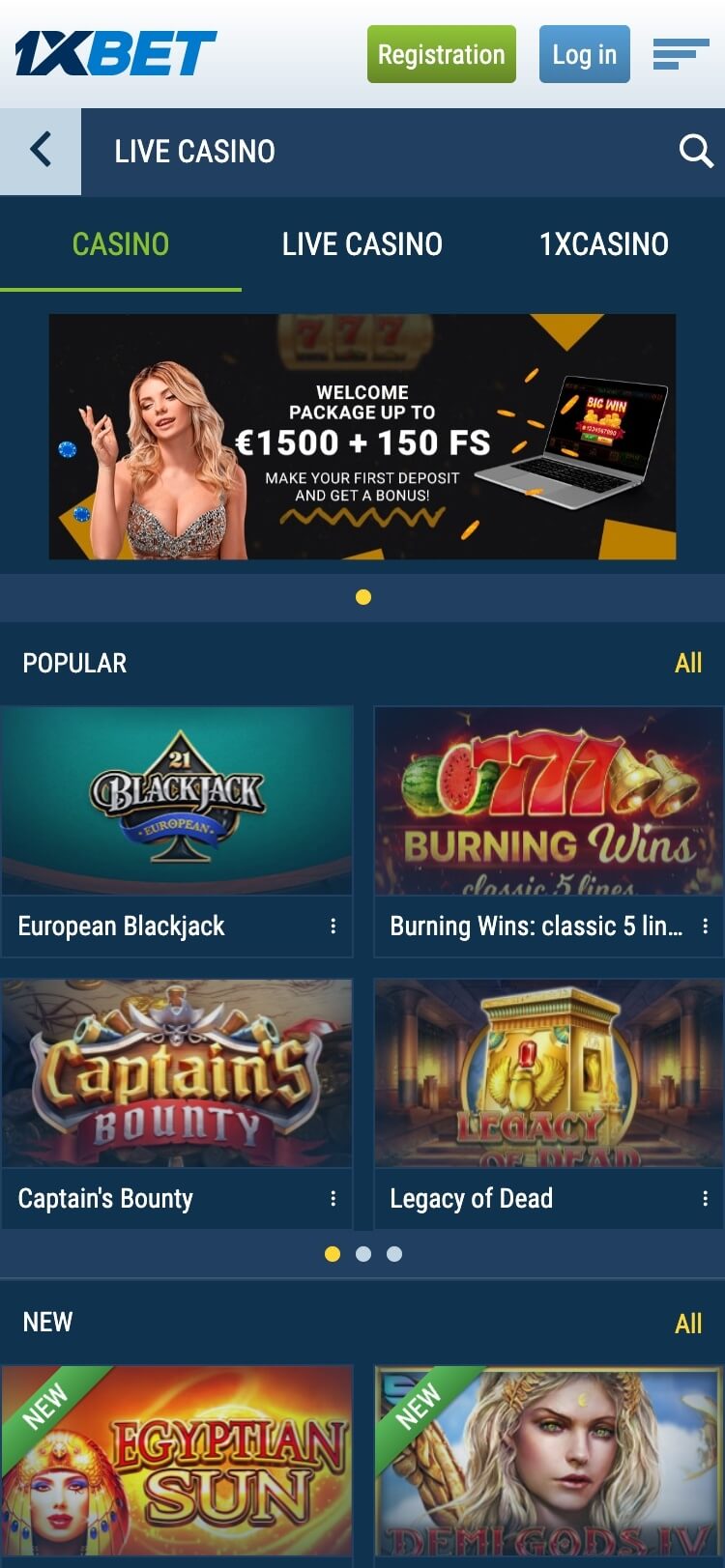Open options for Captain's Bounty

333,1198
